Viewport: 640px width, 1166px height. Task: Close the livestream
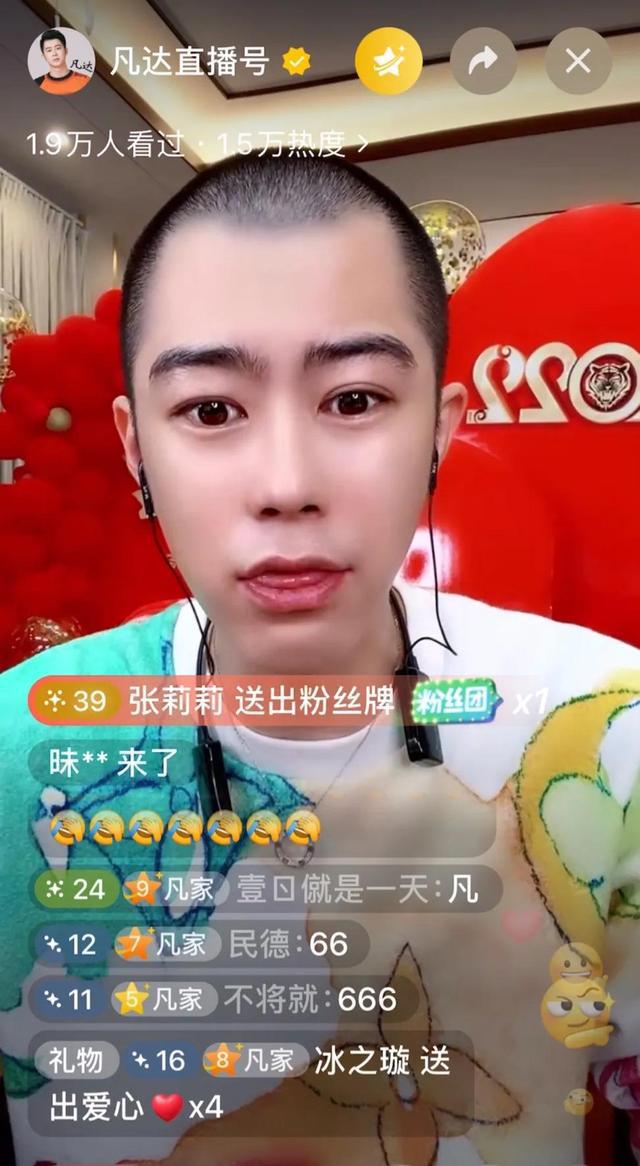[x=579, y=61]
